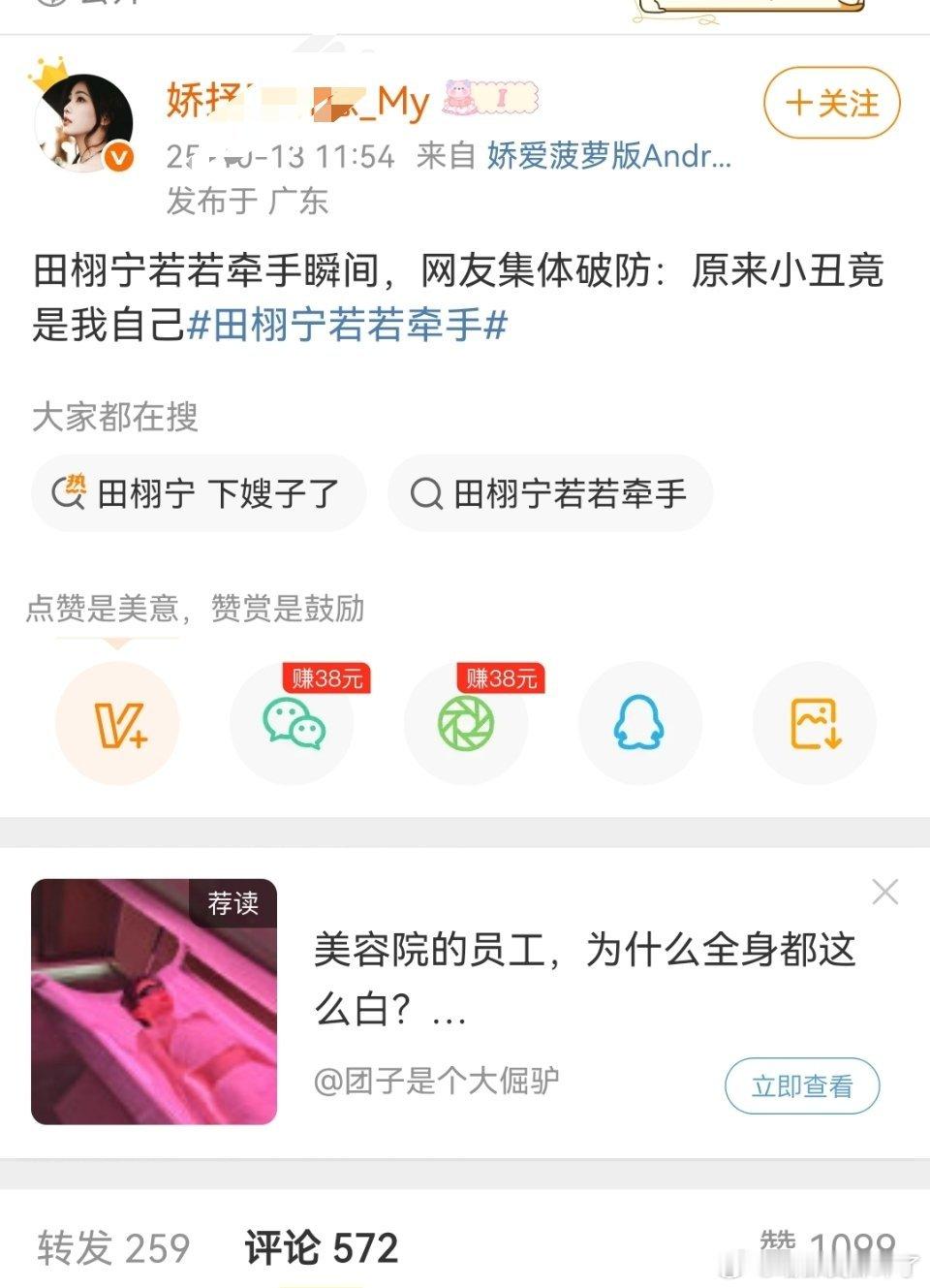Share the post to QQ
This screenshot has width=930, height=1288.
pyautogui.click(x=639, y=723)
